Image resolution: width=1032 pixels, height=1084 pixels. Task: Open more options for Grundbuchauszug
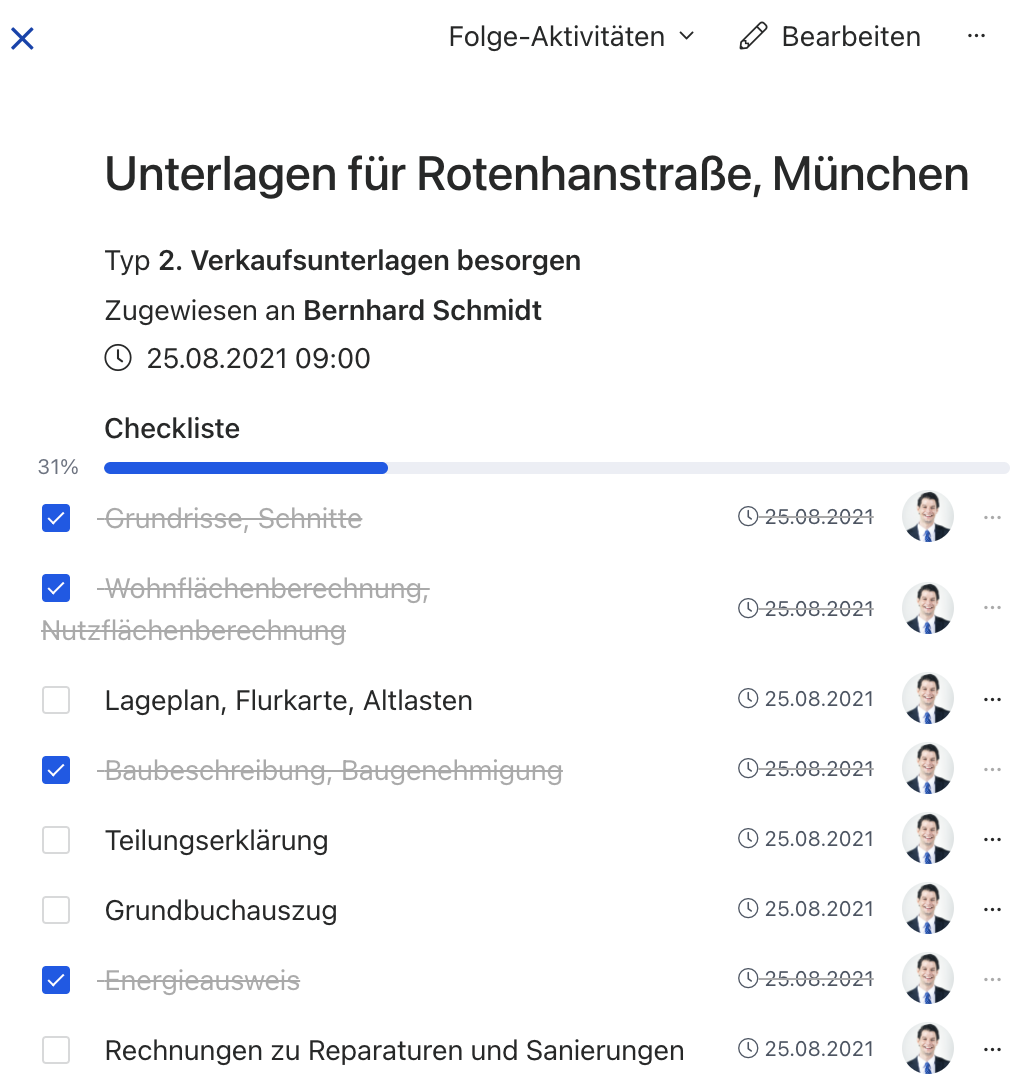click(992, 909)
